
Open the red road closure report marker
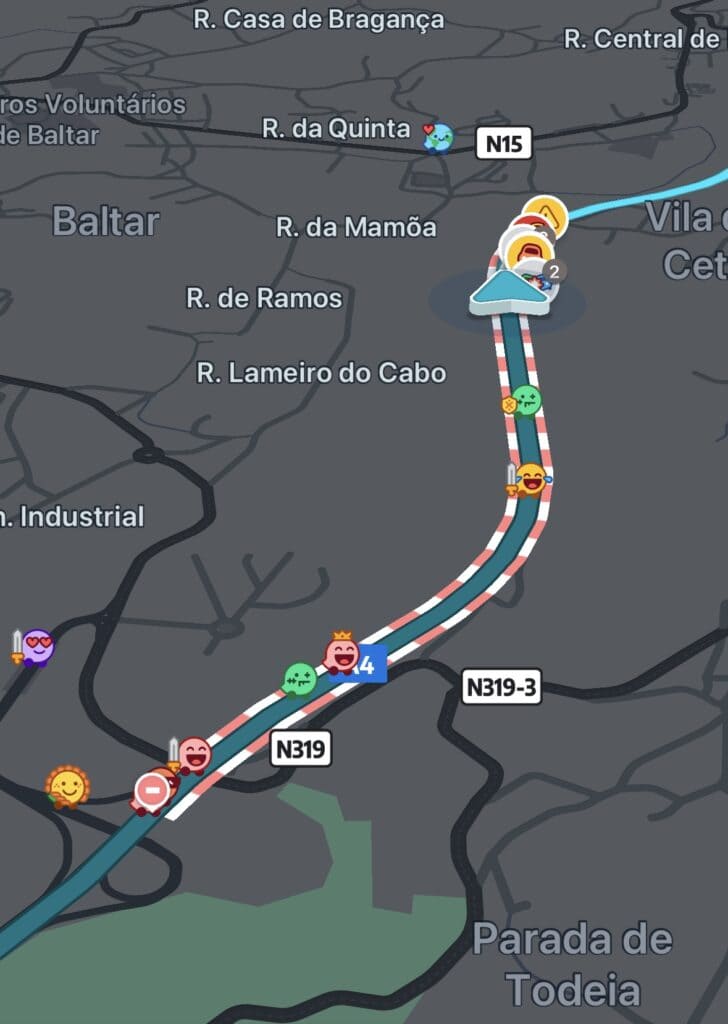coord(152,791)
